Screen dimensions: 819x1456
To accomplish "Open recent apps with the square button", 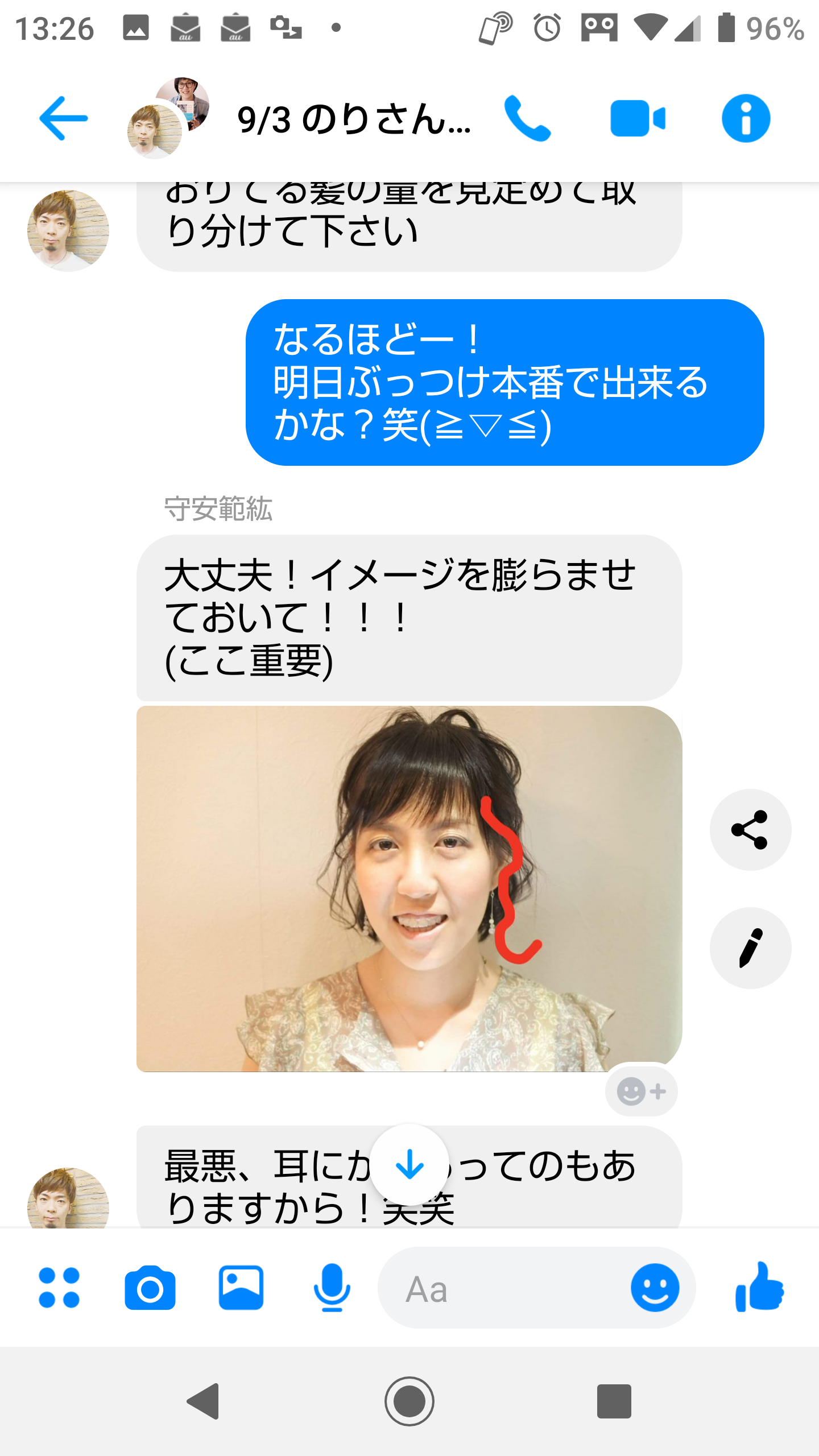I will click(x=614, y=1401).
